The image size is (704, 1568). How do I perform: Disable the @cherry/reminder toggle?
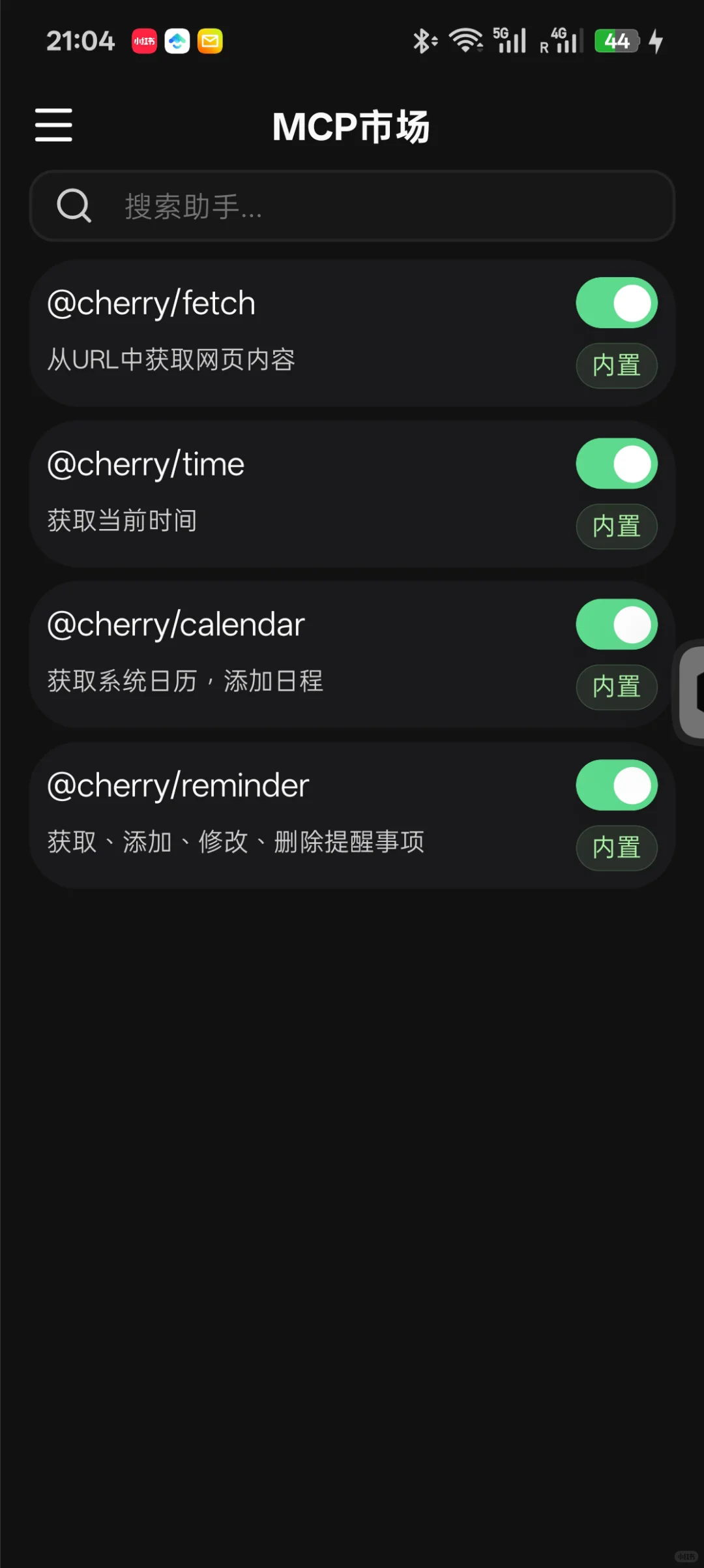click(617, 786)
